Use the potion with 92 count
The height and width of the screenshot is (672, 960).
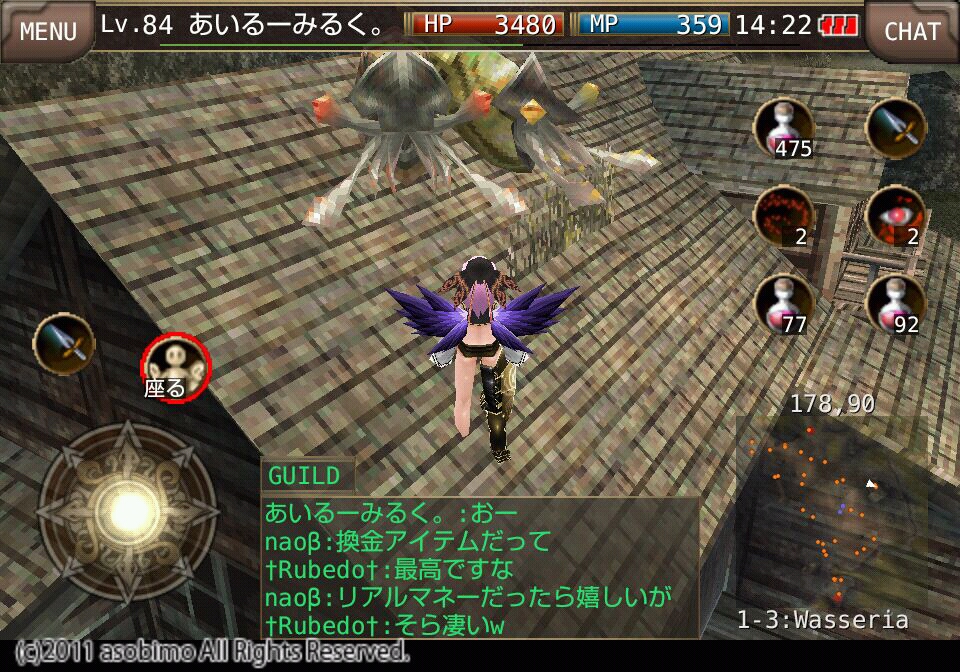[x=895, y=303]
